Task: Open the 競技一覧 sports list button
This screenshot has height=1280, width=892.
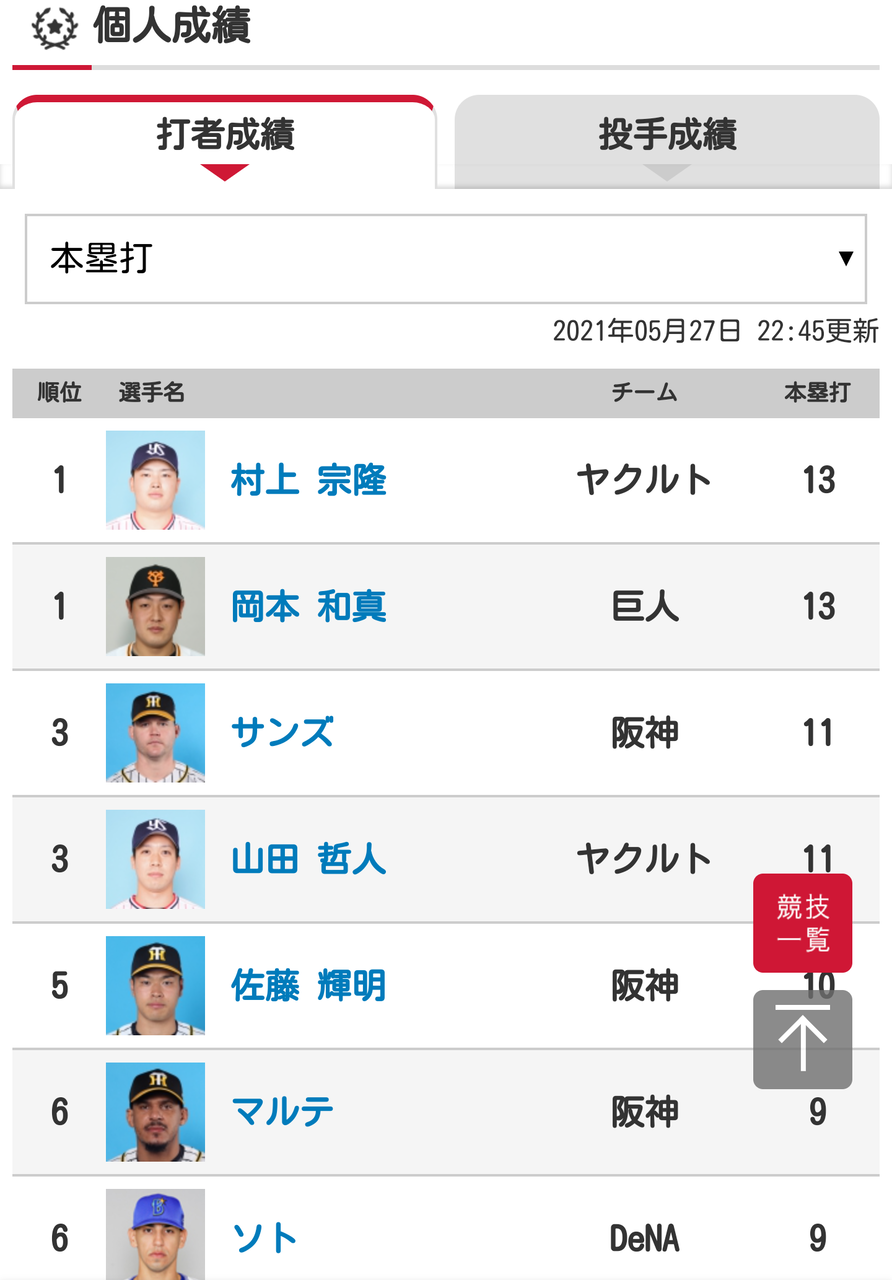Action: (x=803, y=923)
